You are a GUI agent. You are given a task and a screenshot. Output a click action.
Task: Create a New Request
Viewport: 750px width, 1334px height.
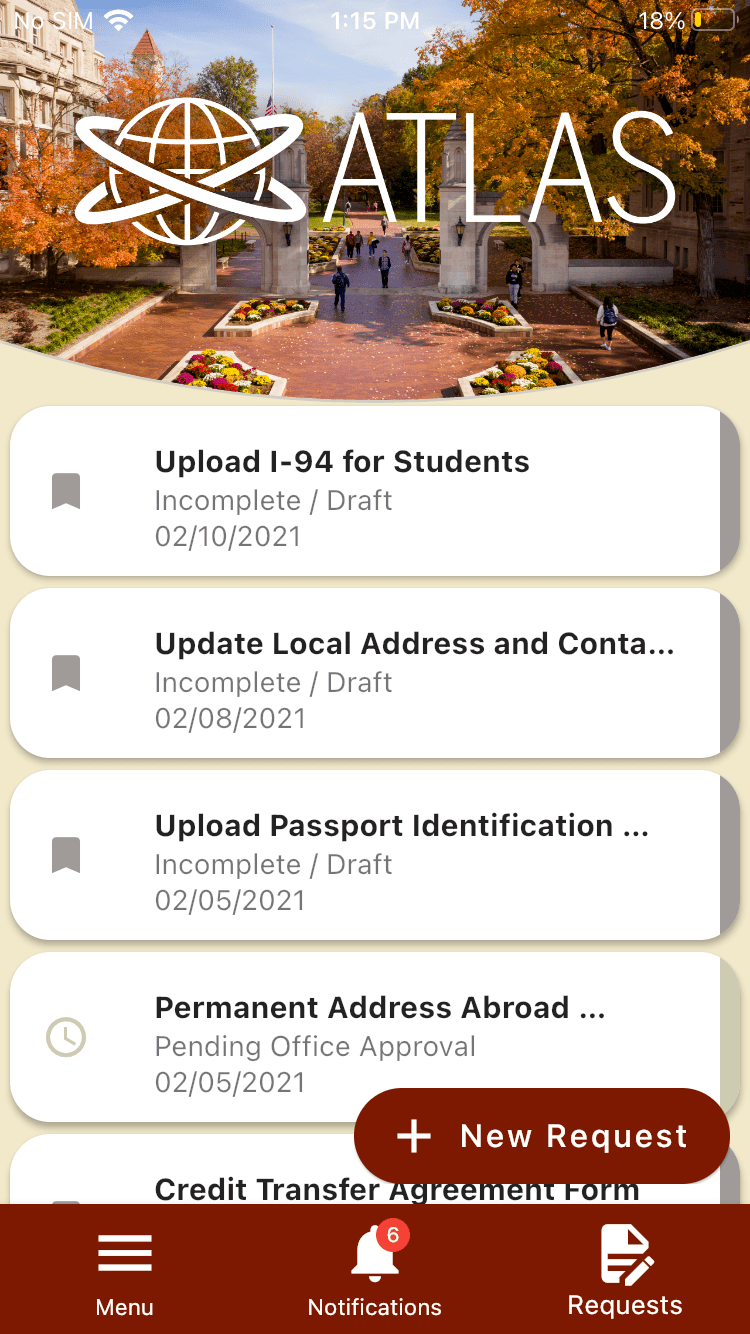tap(542, 1136)
